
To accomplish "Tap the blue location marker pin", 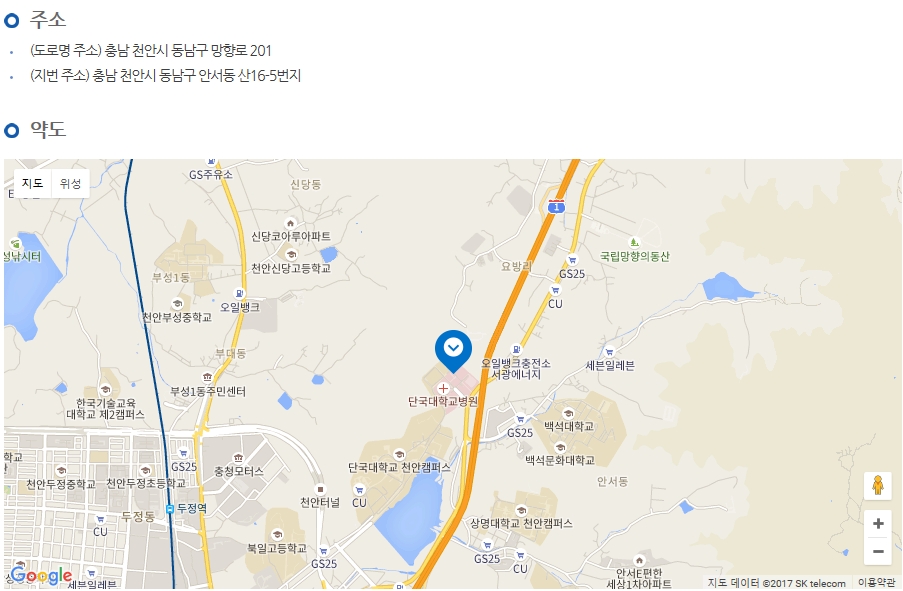I will click(453, 349).
